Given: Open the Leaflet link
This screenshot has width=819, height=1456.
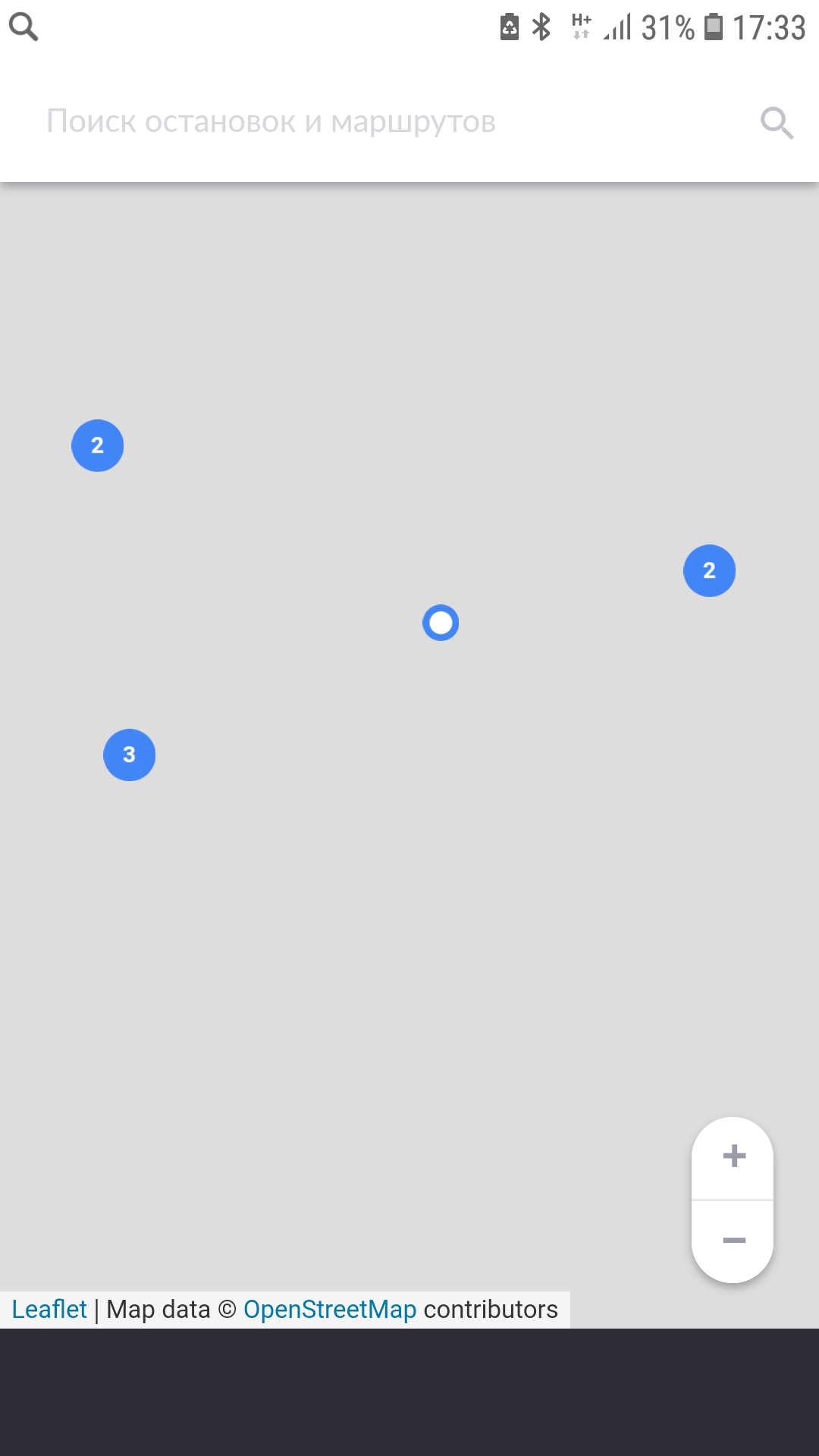Looking at the screenshot, I should [49, 1310].
